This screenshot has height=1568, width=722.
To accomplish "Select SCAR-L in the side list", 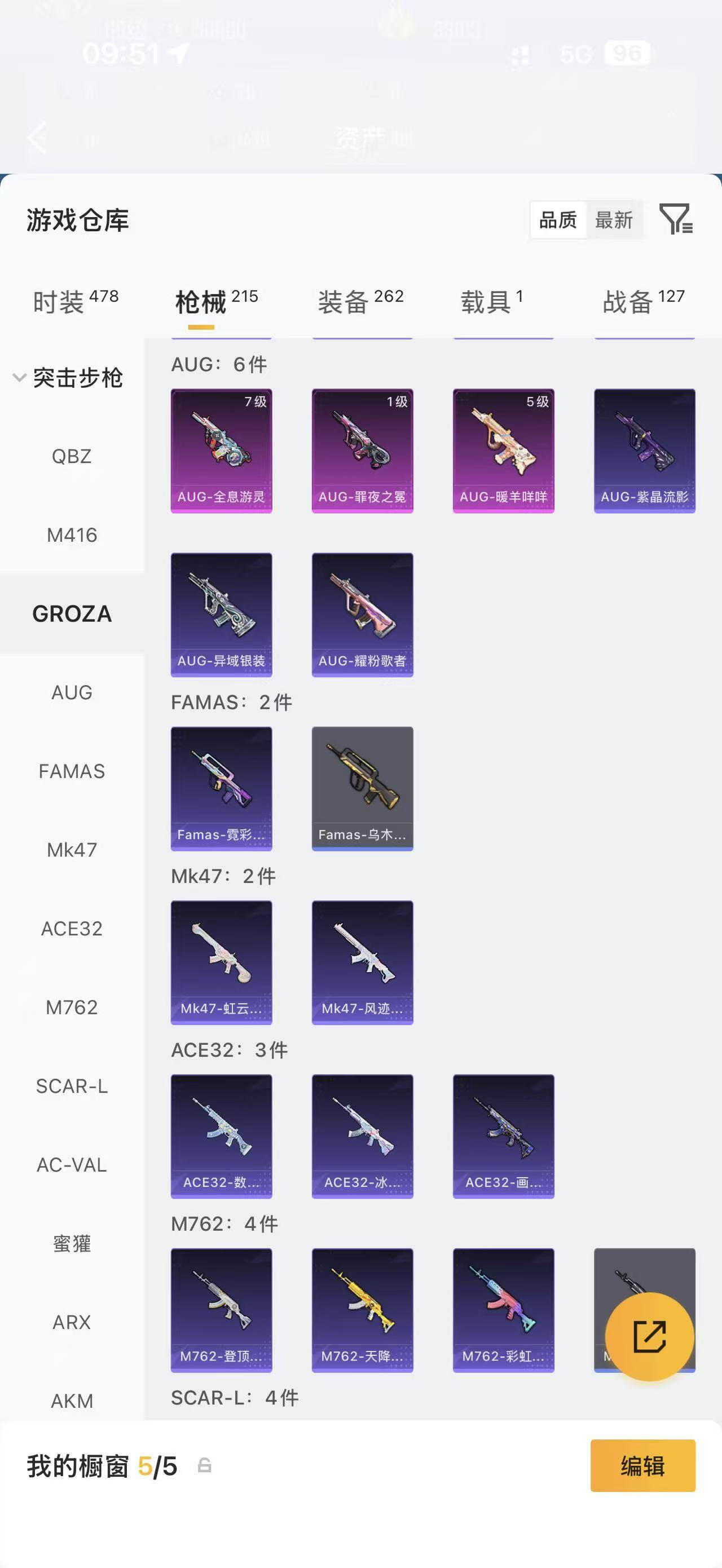I will point(72,1086).
